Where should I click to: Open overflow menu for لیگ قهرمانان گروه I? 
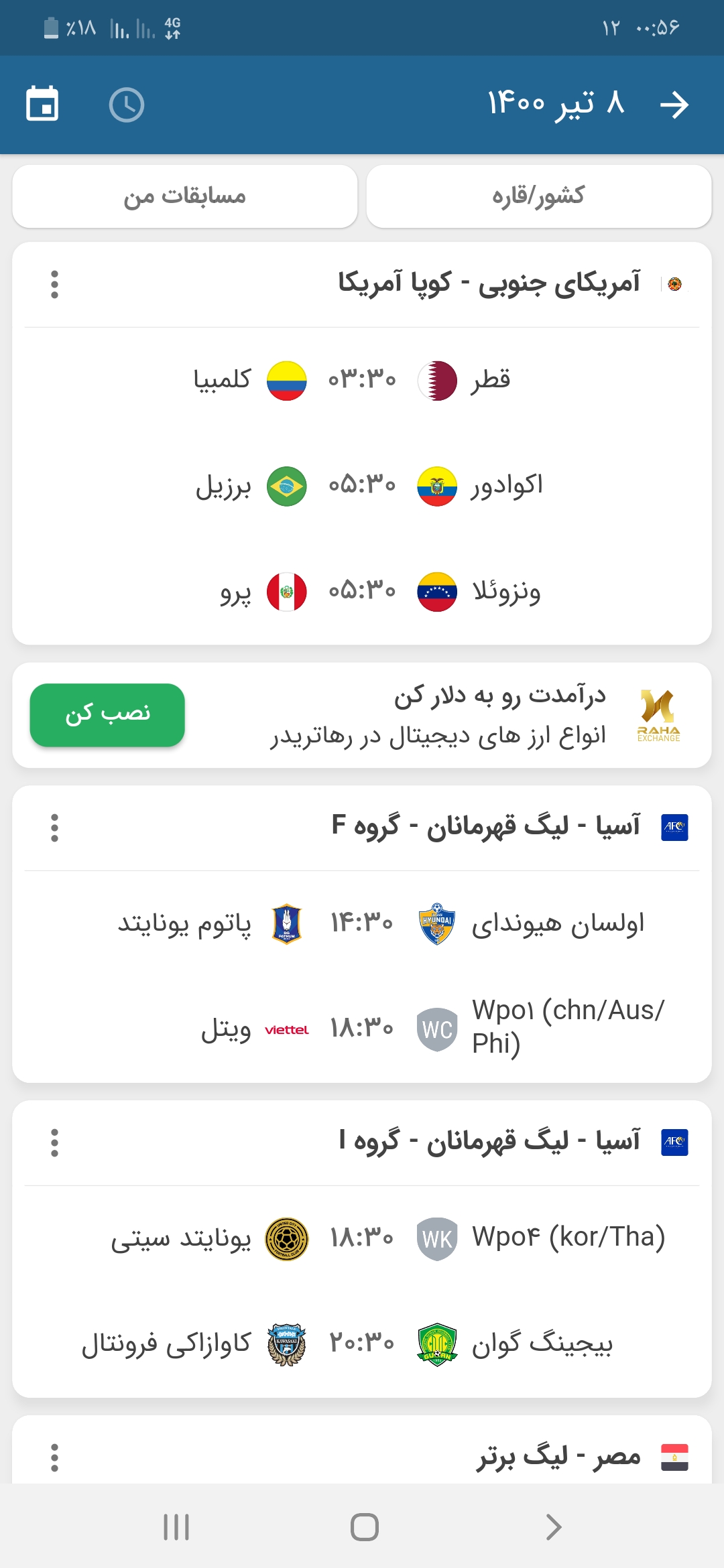point(55,1143)
